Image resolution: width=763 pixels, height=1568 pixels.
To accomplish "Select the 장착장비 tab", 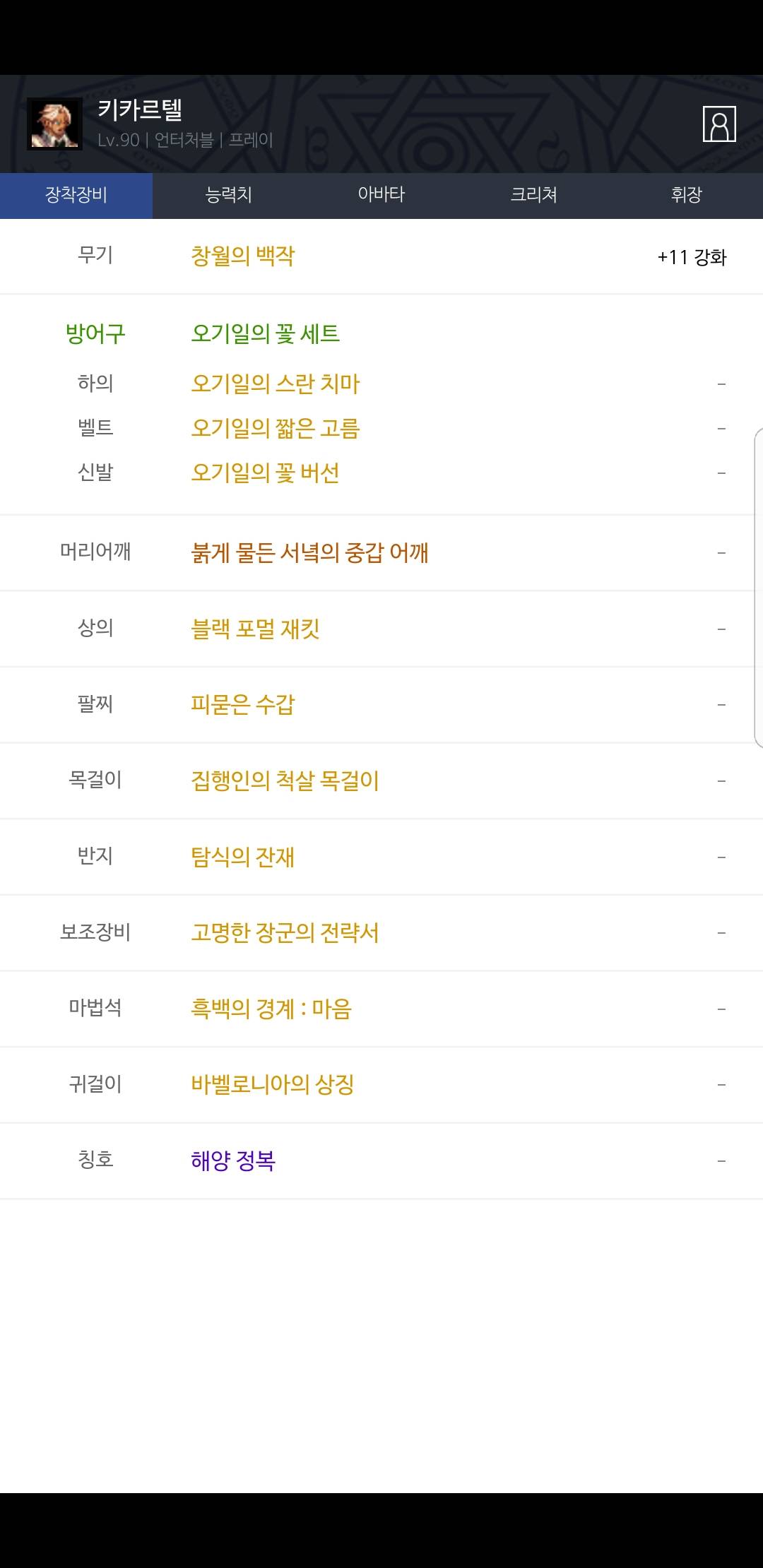I will pos(76,196).
